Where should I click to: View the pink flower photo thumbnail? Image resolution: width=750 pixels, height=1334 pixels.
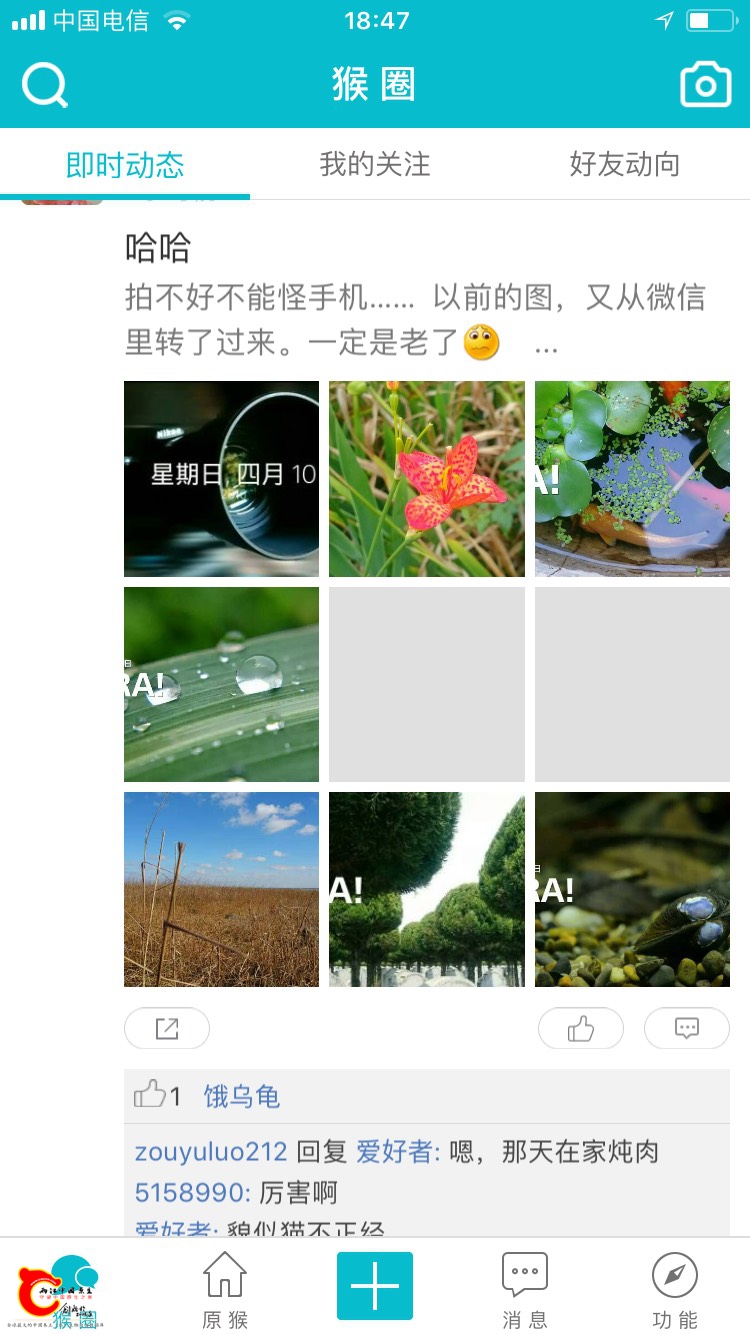coord(426,478)
